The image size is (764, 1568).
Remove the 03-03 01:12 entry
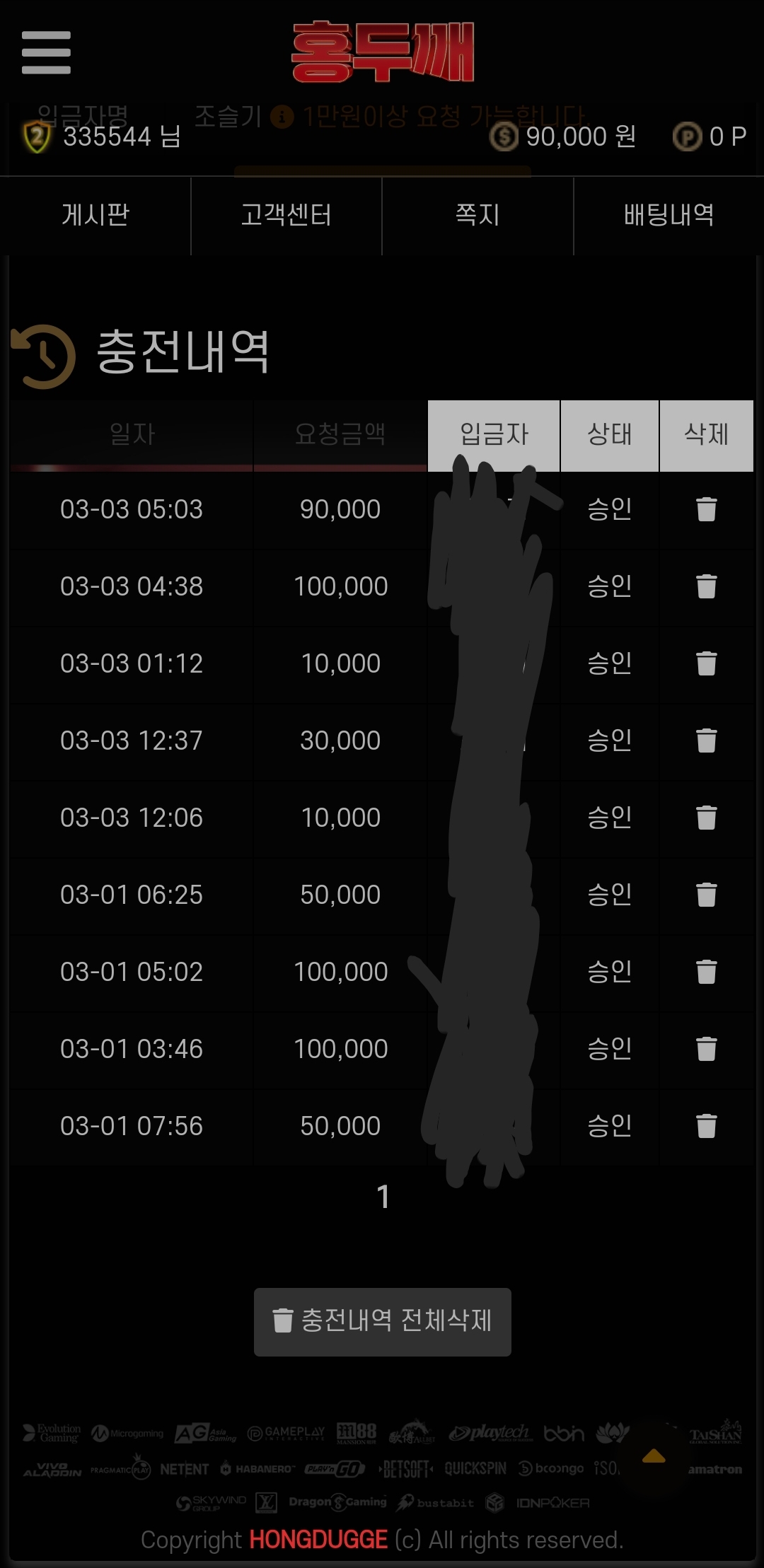[x=706, y=663]
